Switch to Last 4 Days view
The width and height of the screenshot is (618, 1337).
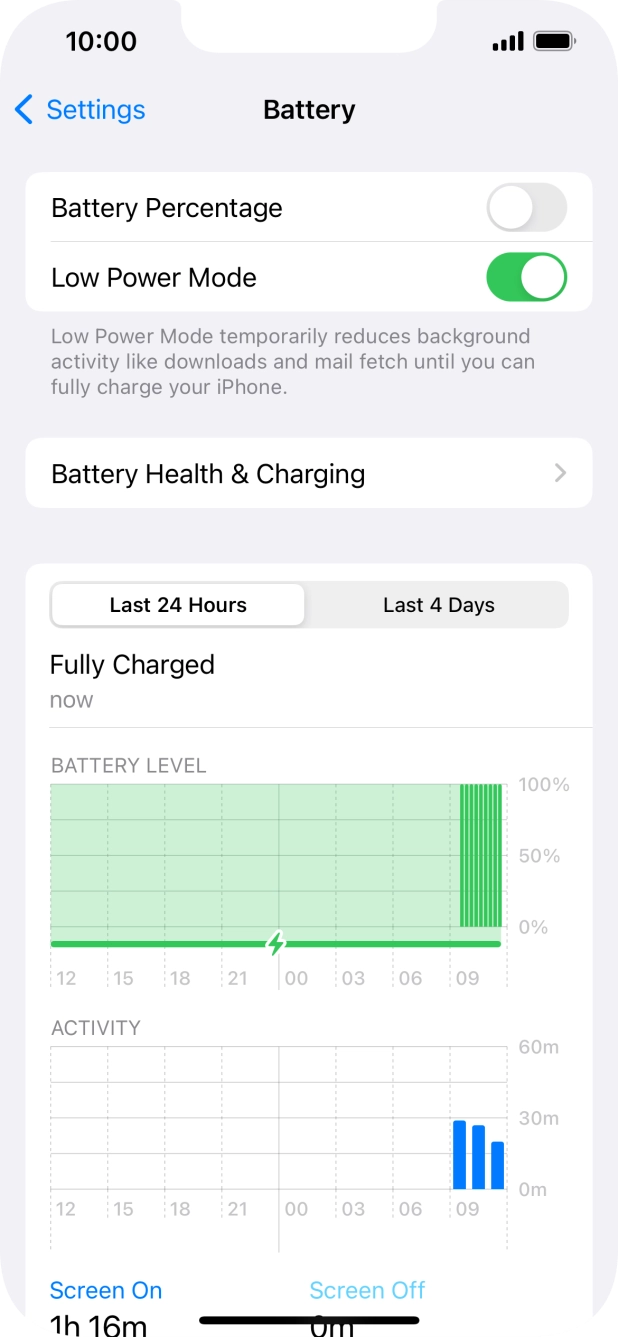coord(438,605)
